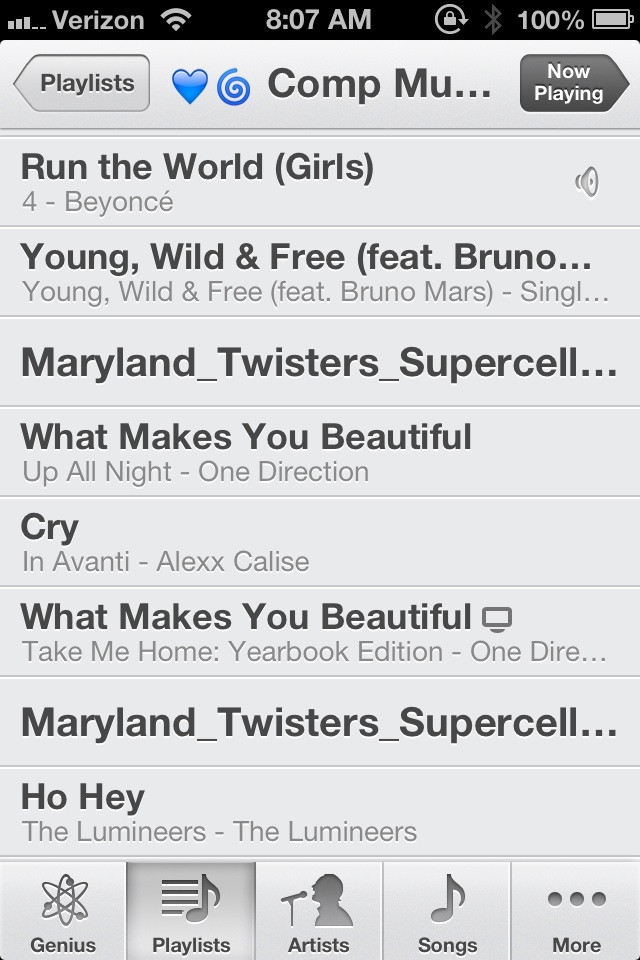Go back to Playlists
Image resolution: width=640 pixels, height=960 pixels.
point(84,83)
